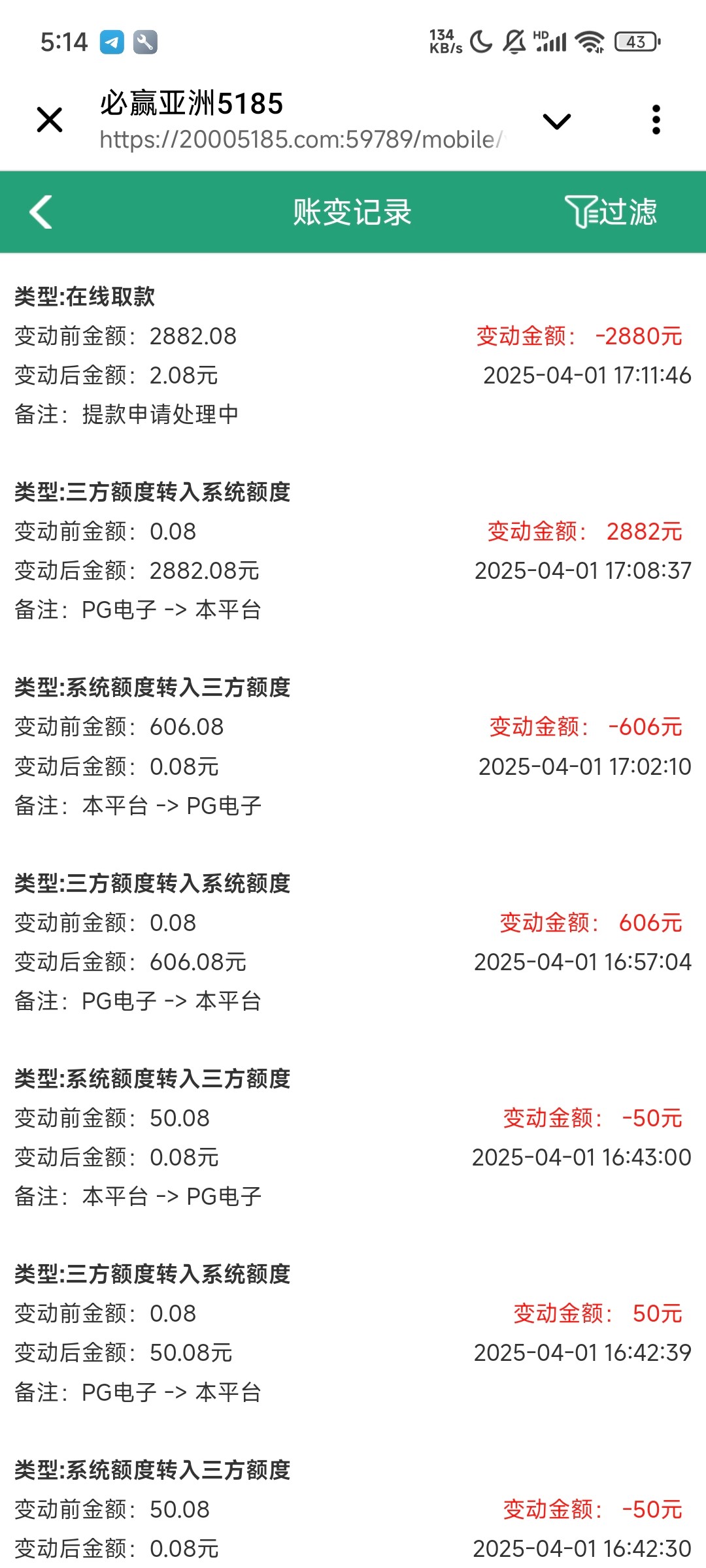The height and width of the screenshot is (1568, 706).
Task: Select timestamp 2025-04-01 17:11:46
Action: point(586,375)
